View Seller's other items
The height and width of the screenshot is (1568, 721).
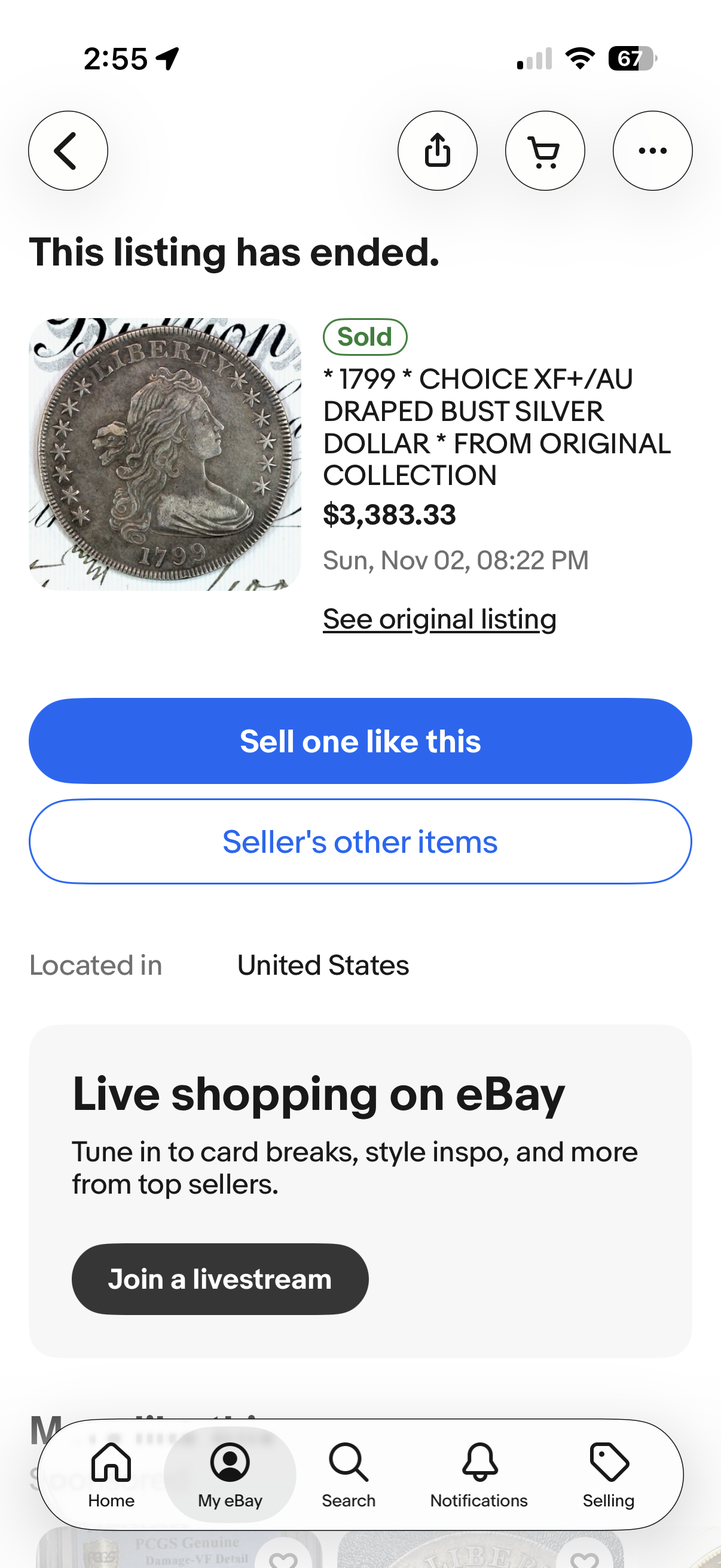coord(360,842)
